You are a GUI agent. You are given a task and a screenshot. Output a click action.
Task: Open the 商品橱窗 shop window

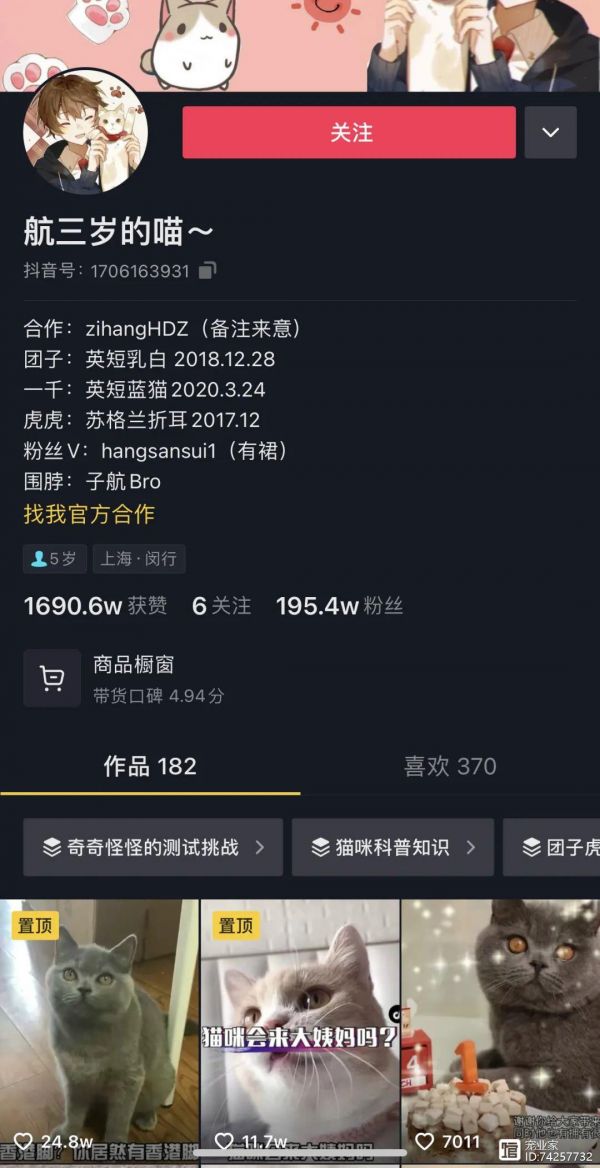point(124,679)
